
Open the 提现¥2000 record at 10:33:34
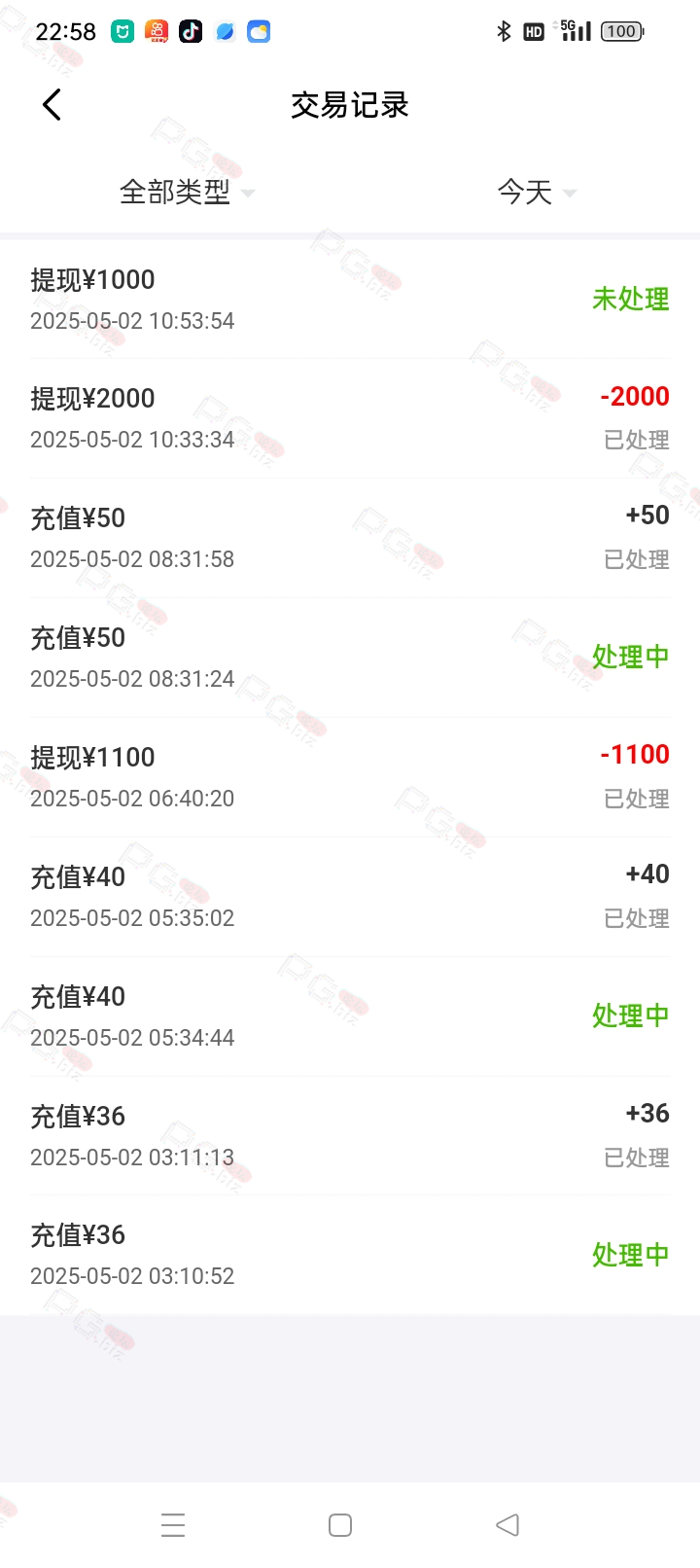tap(350, 418)
